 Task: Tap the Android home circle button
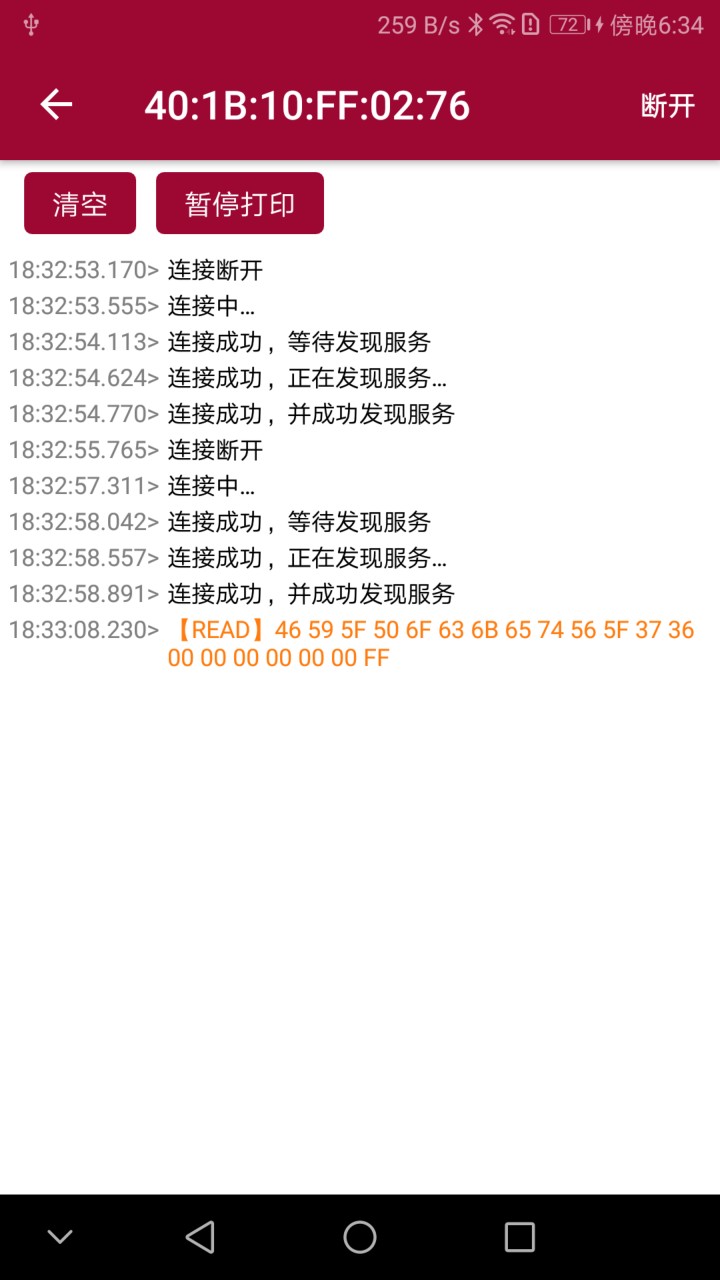359,1236
